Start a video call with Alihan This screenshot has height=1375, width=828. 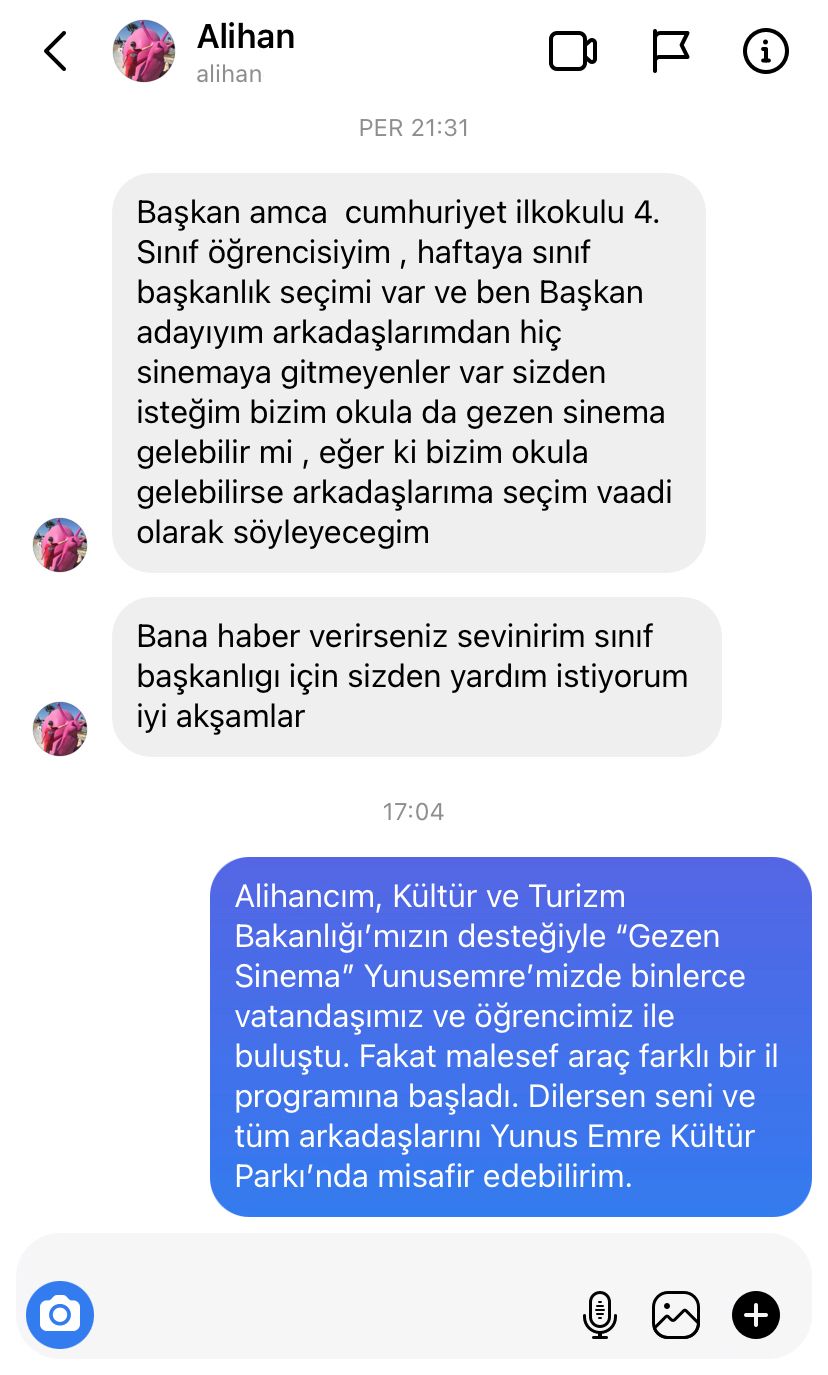tap(573, 51)
